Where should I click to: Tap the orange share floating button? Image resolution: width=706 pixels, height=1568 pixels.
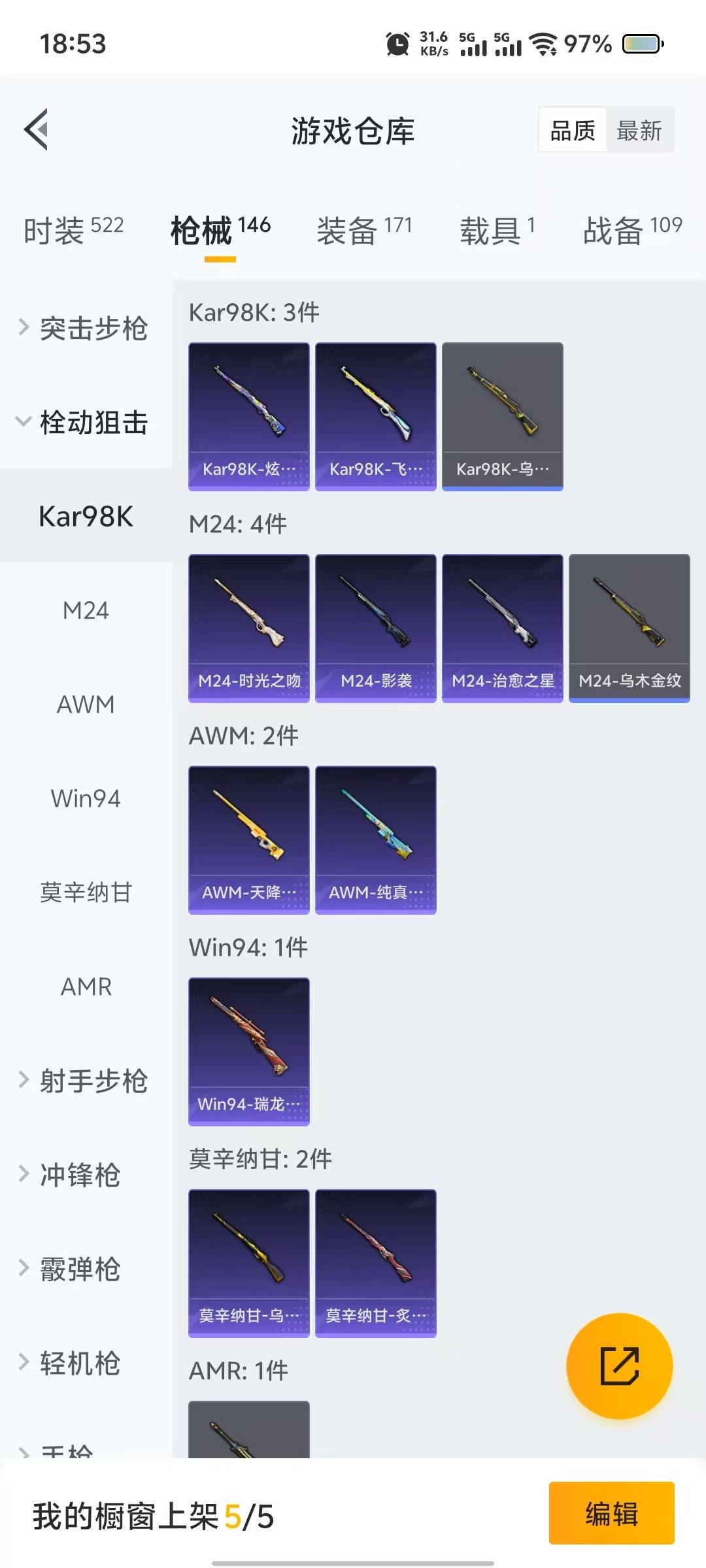[x=619, y=1366]
